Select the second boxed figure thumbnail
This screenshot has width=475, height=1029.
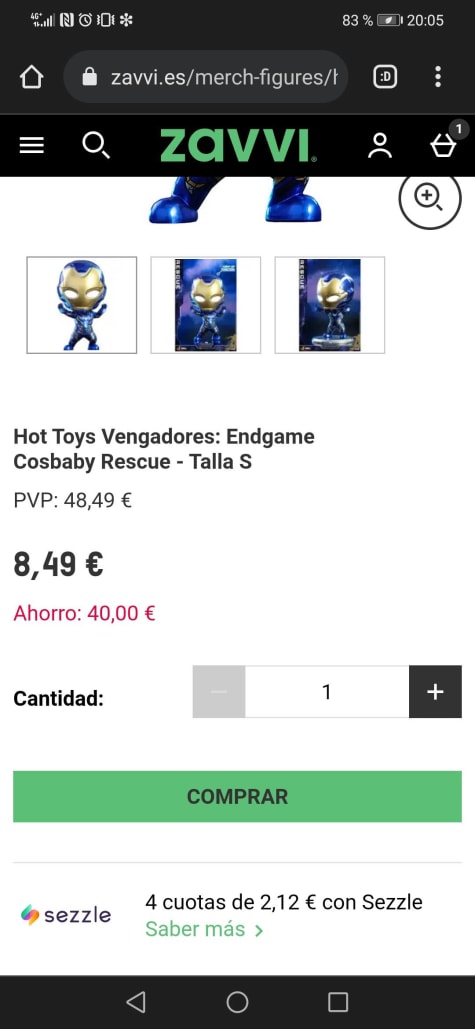click(206, 305)
